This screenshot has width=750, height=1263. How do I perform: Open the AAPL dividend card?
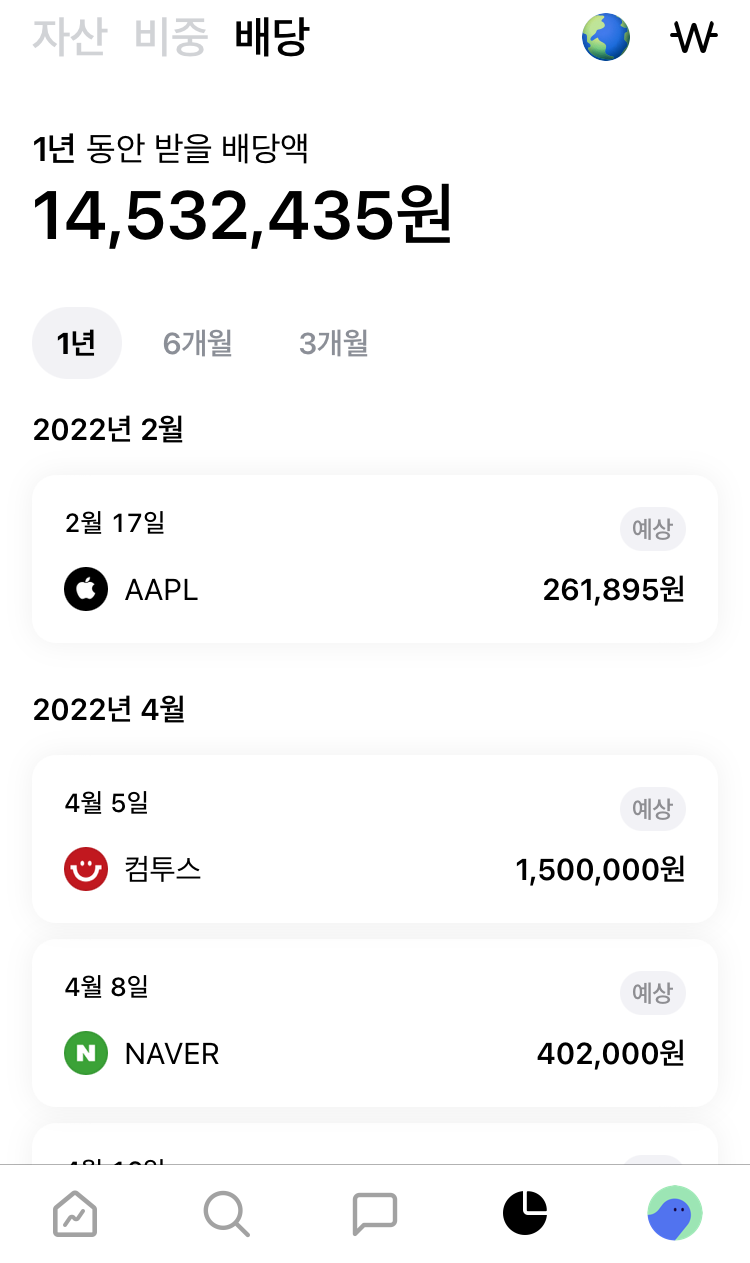coord(375,559)
